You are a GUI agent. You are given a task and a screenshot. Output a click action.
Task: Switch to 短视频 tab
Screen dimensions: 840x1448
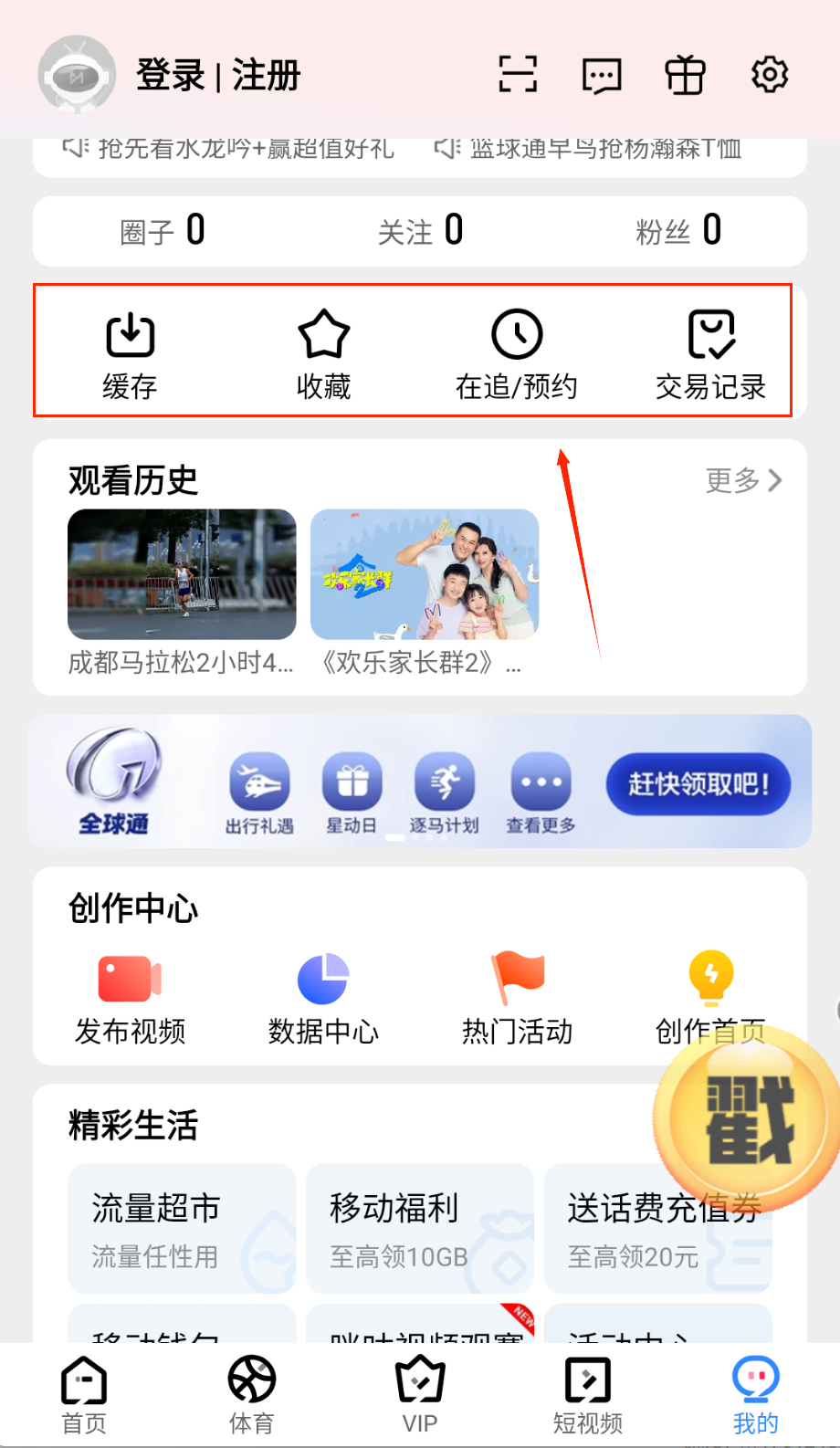point(588,1395)
